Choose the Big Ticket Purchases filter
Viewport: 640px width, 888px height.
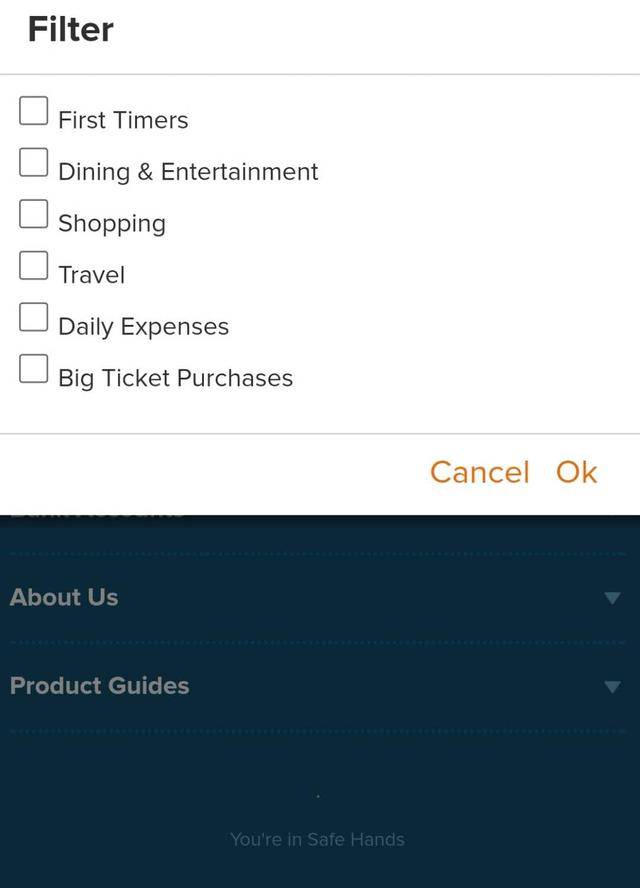click(x=34, y=370)
